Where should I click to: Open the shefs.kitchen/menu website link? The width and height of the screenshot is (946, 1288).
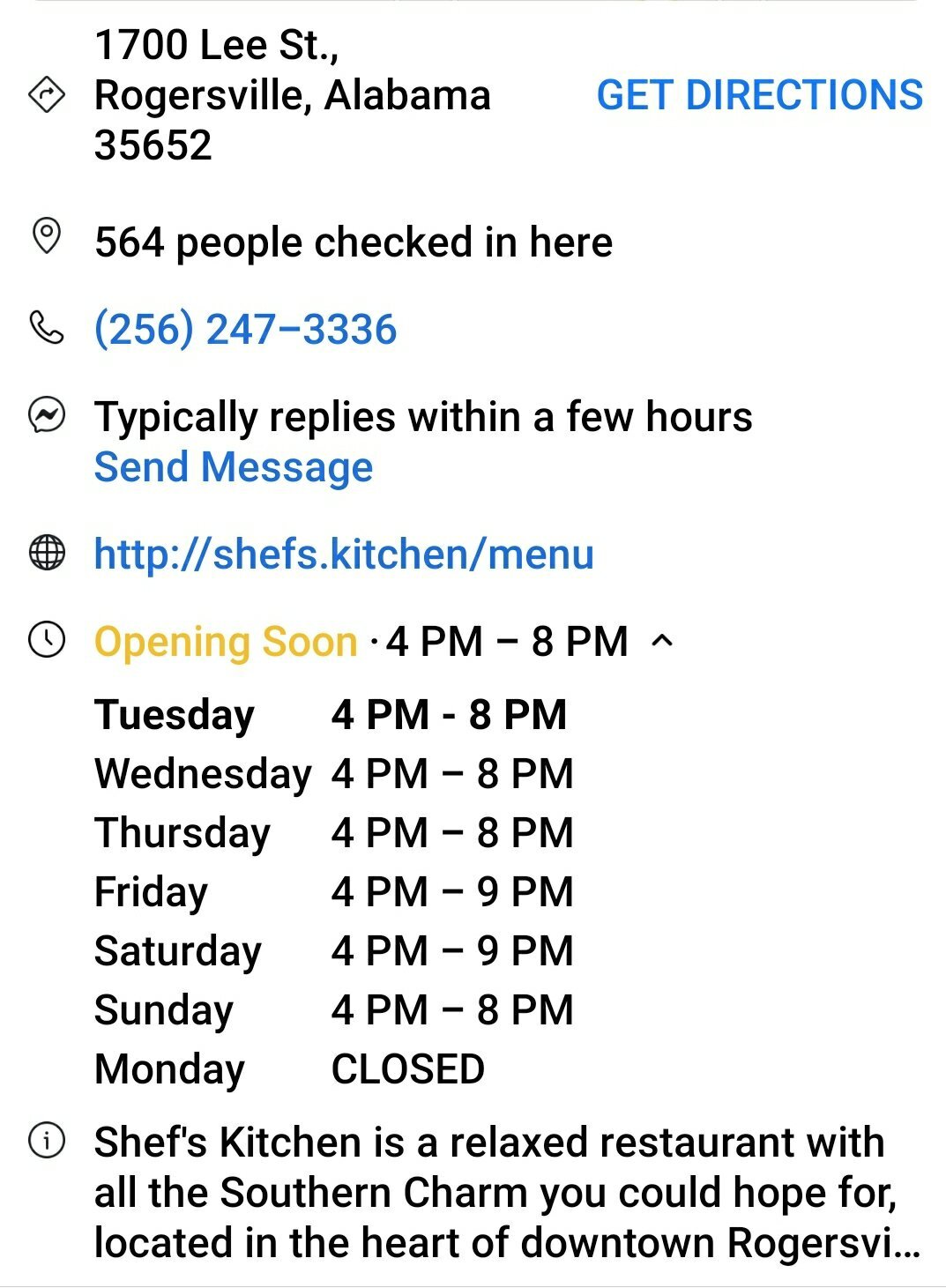pyautogui.click(x=344, y=555)
